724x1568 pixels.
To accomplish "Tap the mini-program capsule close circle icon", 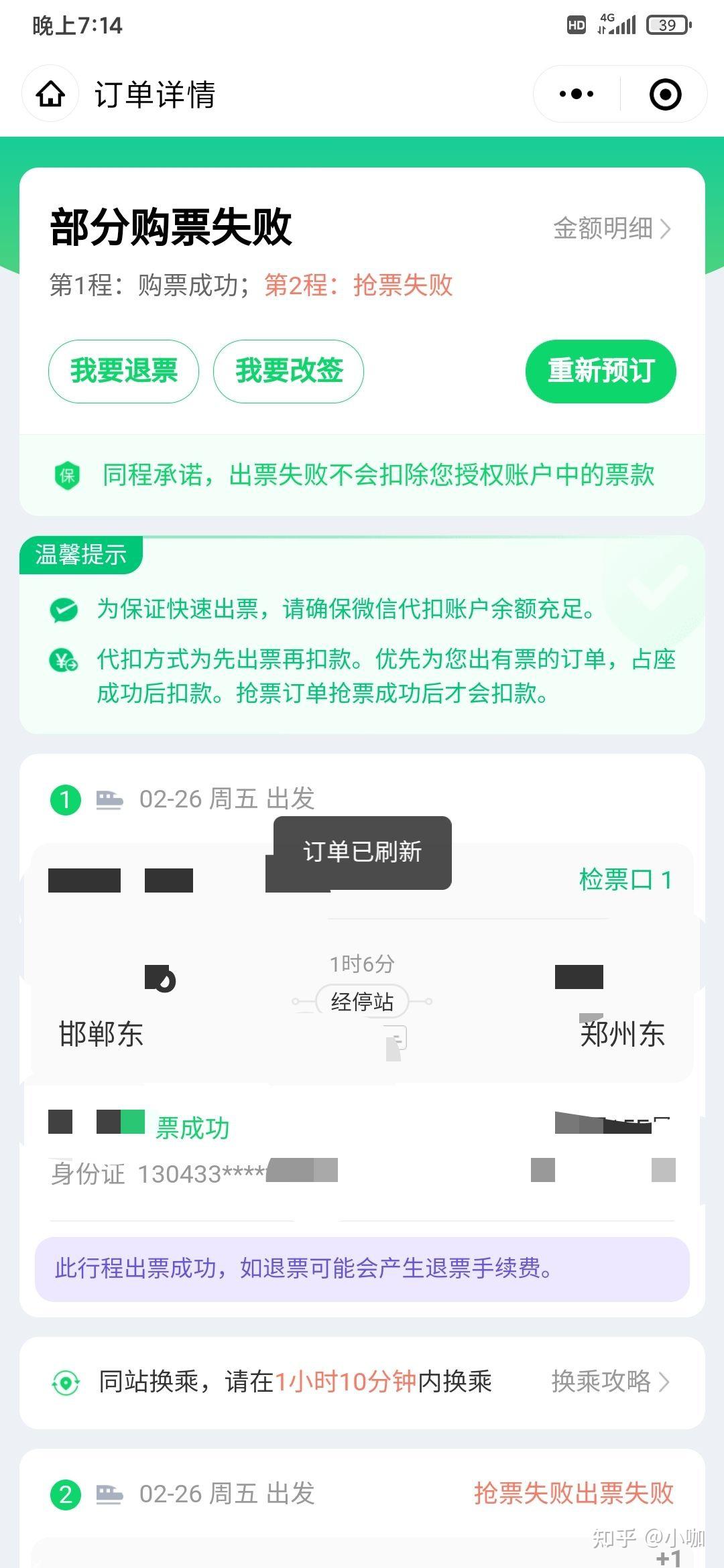I will [666, 94].
